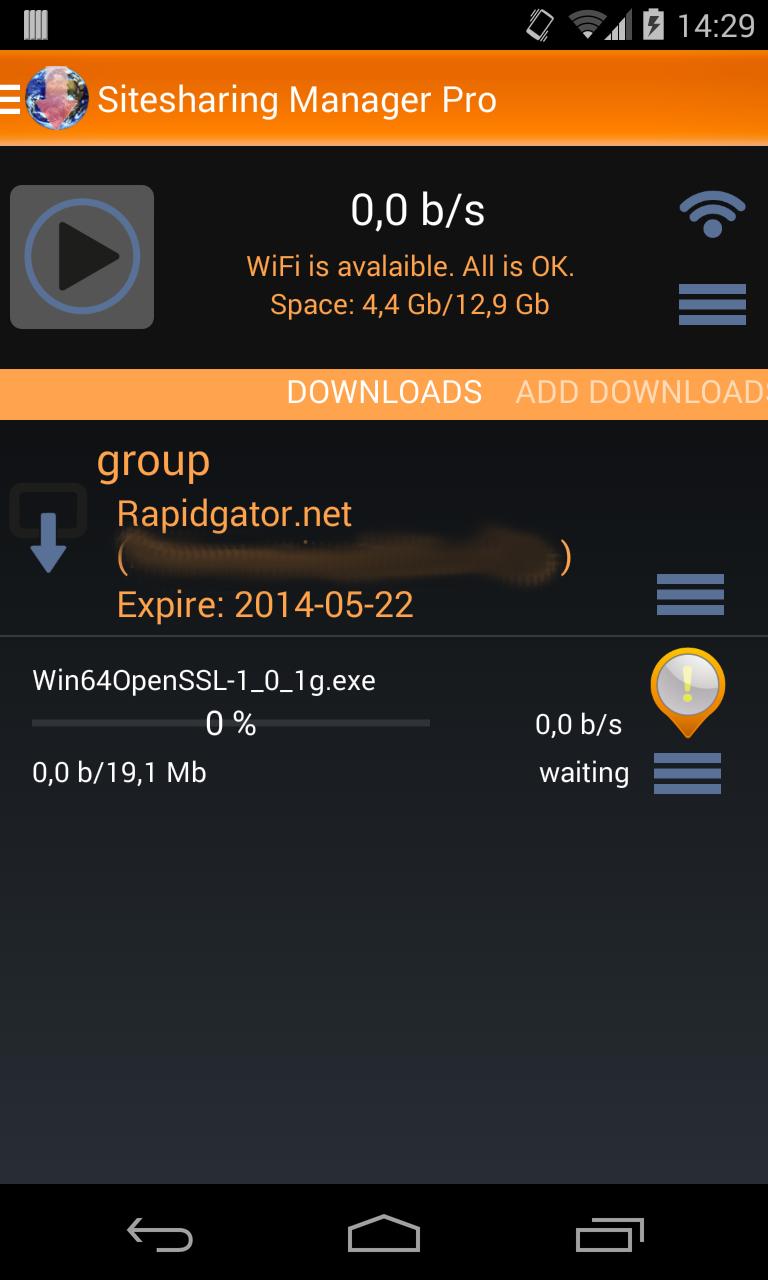Open the Rapidgator.net group menu
Viewport: 768px width, 1280px height.
click(x=690, y=595)
